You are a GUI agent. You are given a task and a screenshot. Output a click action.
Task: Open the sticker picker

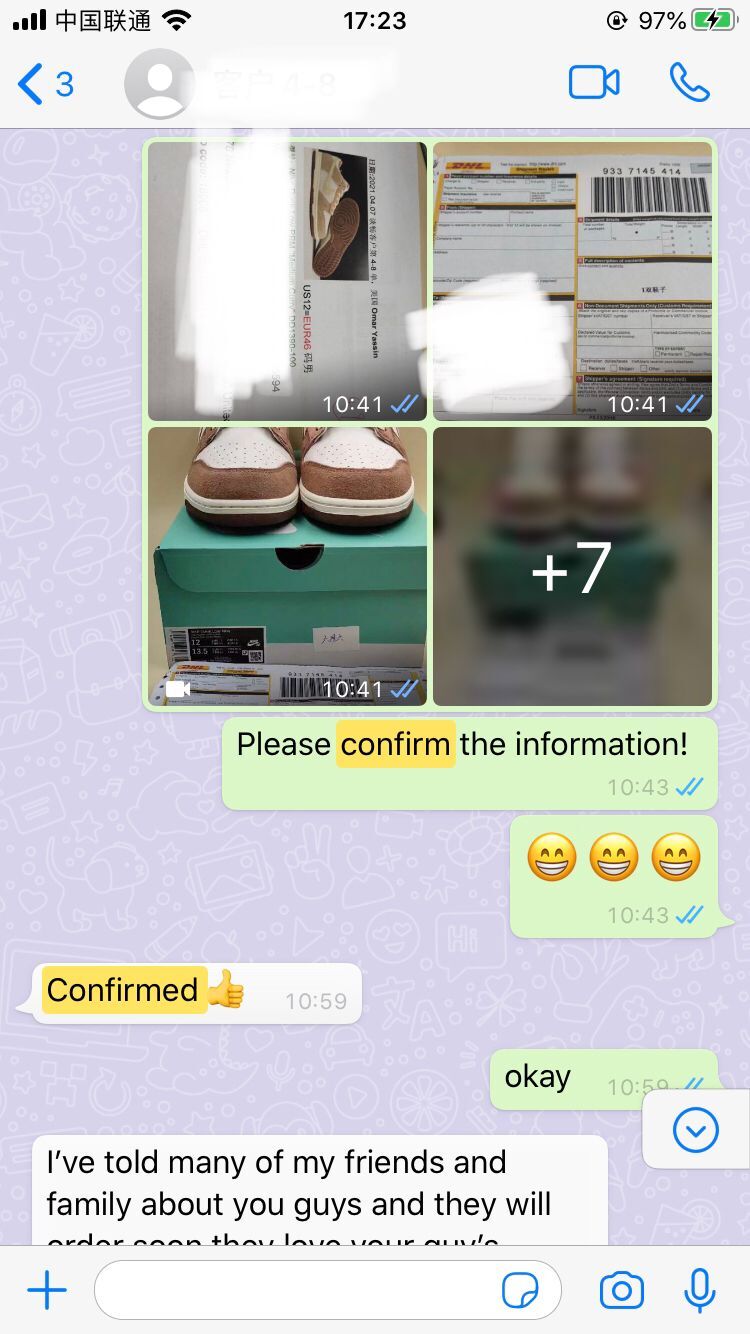click(520, 1291)
